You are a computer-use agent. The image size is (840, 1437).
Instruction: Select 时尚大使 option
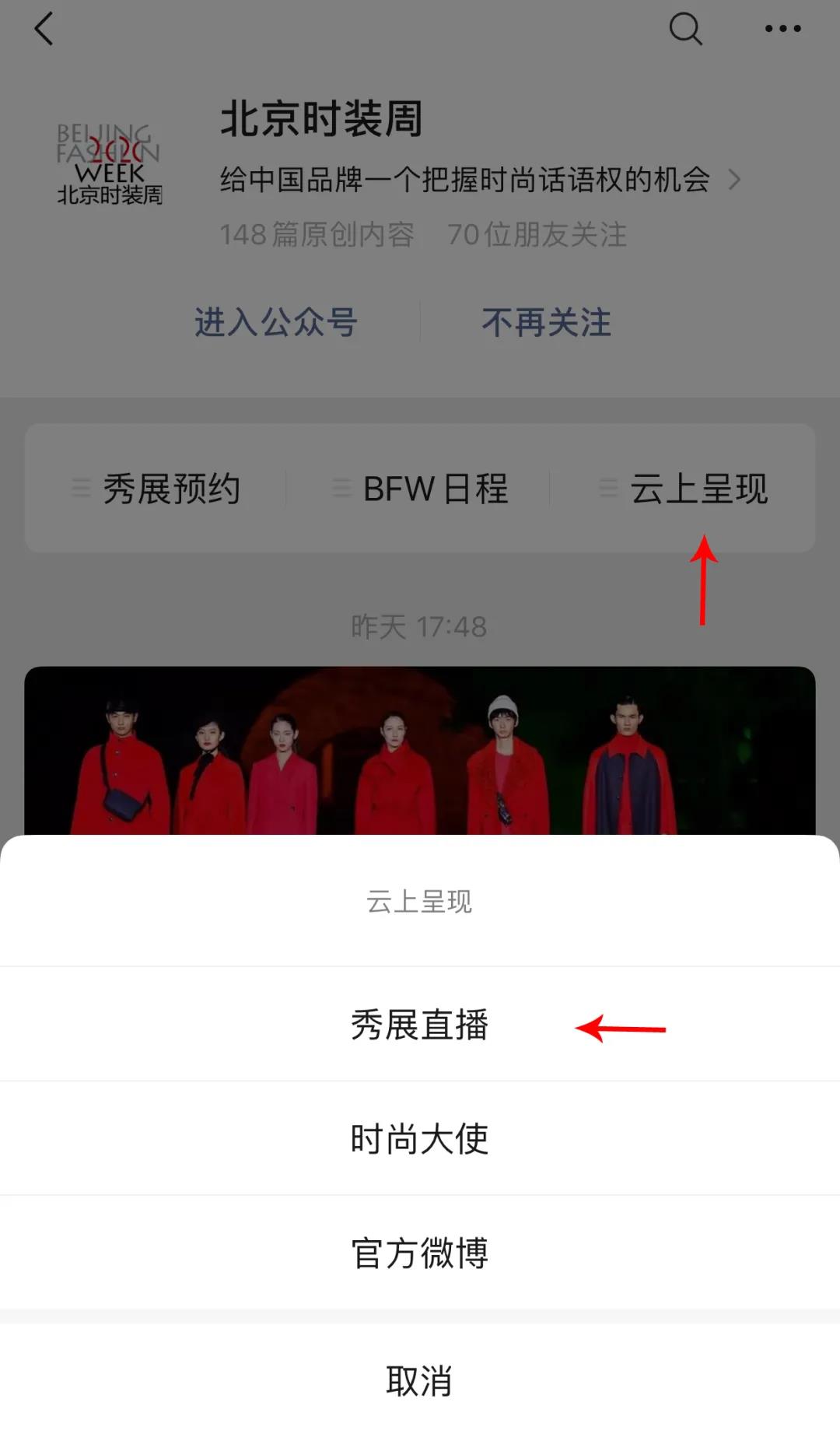420,1139
